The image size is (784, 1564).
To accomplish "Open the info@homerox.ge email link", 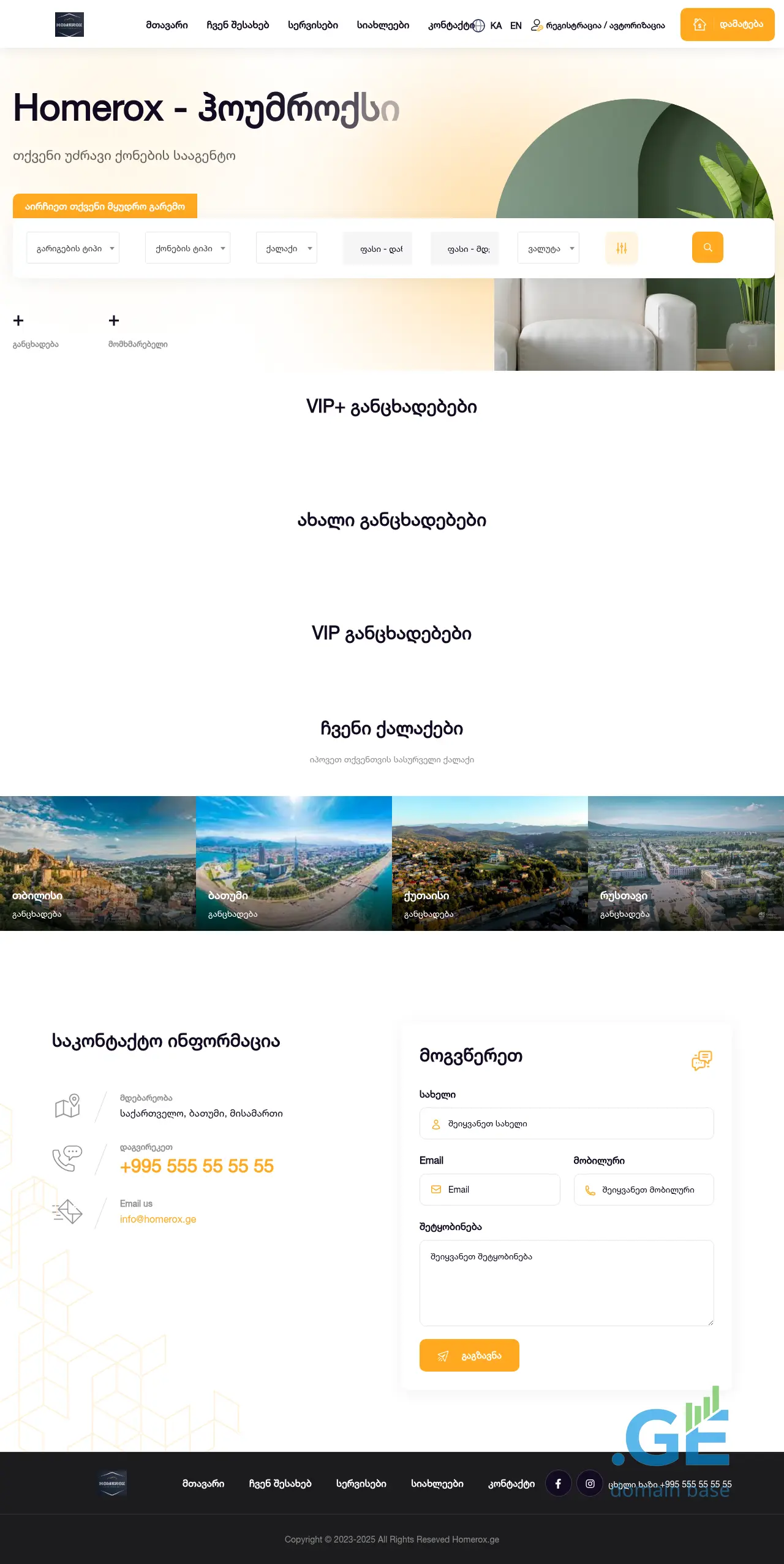I will coord(158,1219).
